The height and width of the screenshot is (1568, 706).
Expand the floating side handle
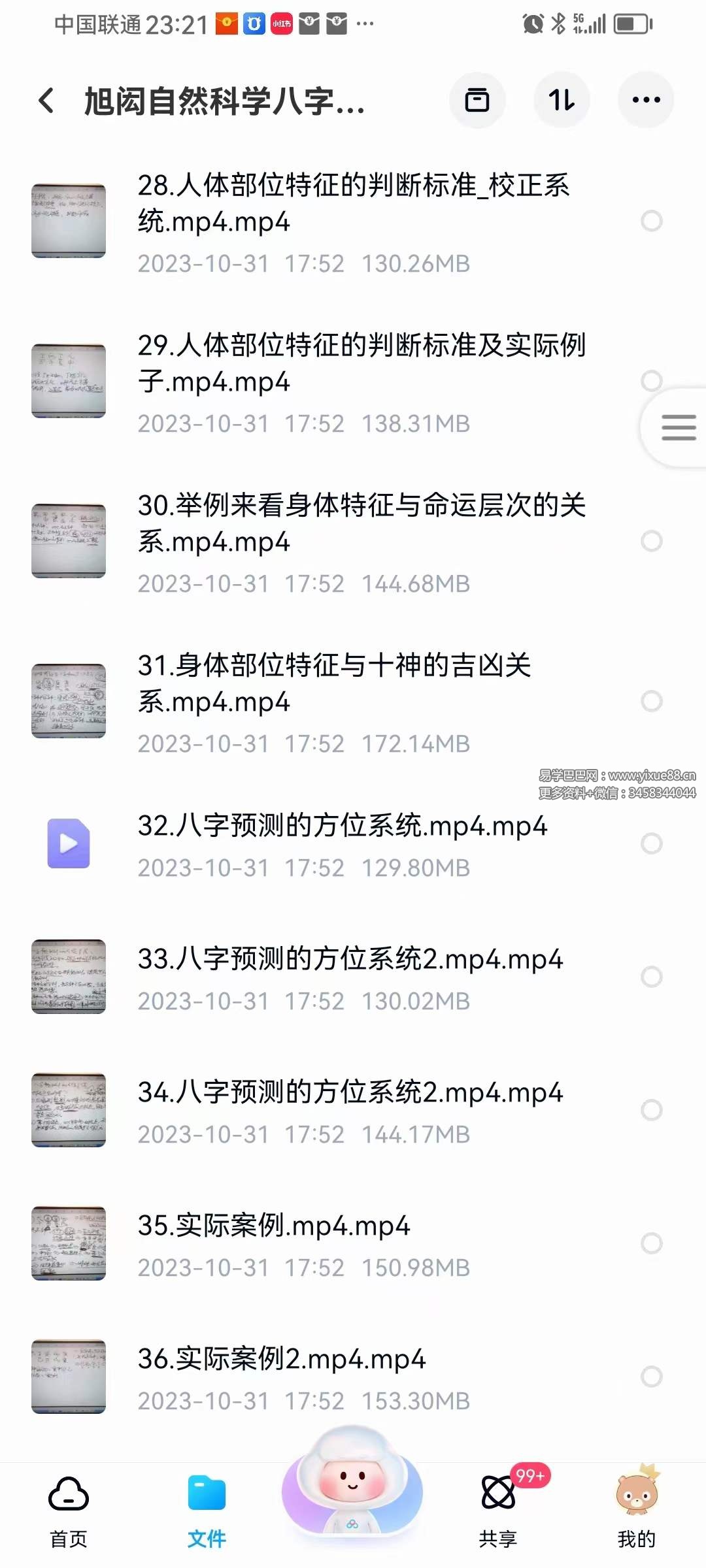678,427
